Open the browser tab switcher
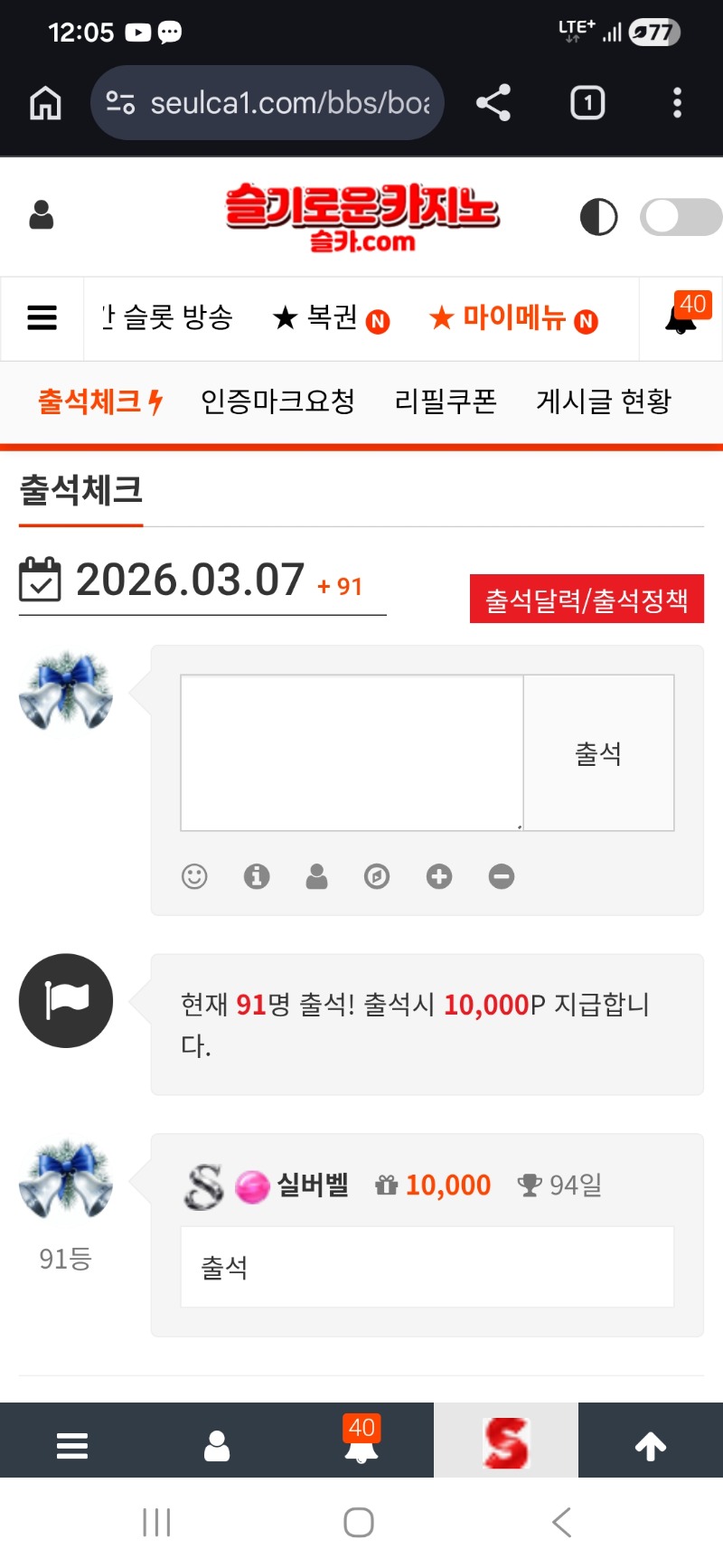The height and width of the screenshot is (1568, 723). coord(587,103)
